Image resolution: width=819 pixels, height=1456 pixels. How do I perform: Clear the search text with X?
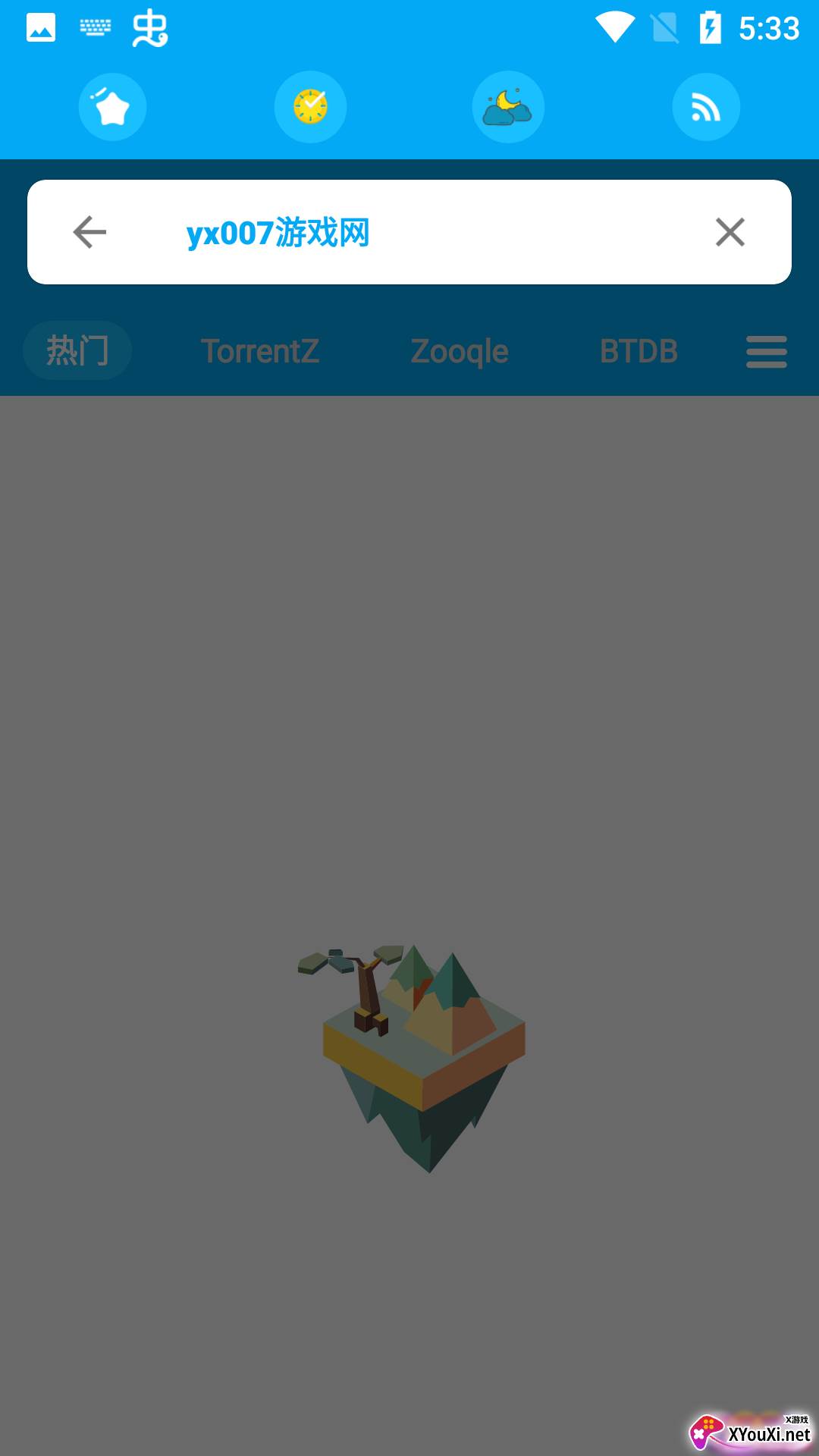point(730,232)
